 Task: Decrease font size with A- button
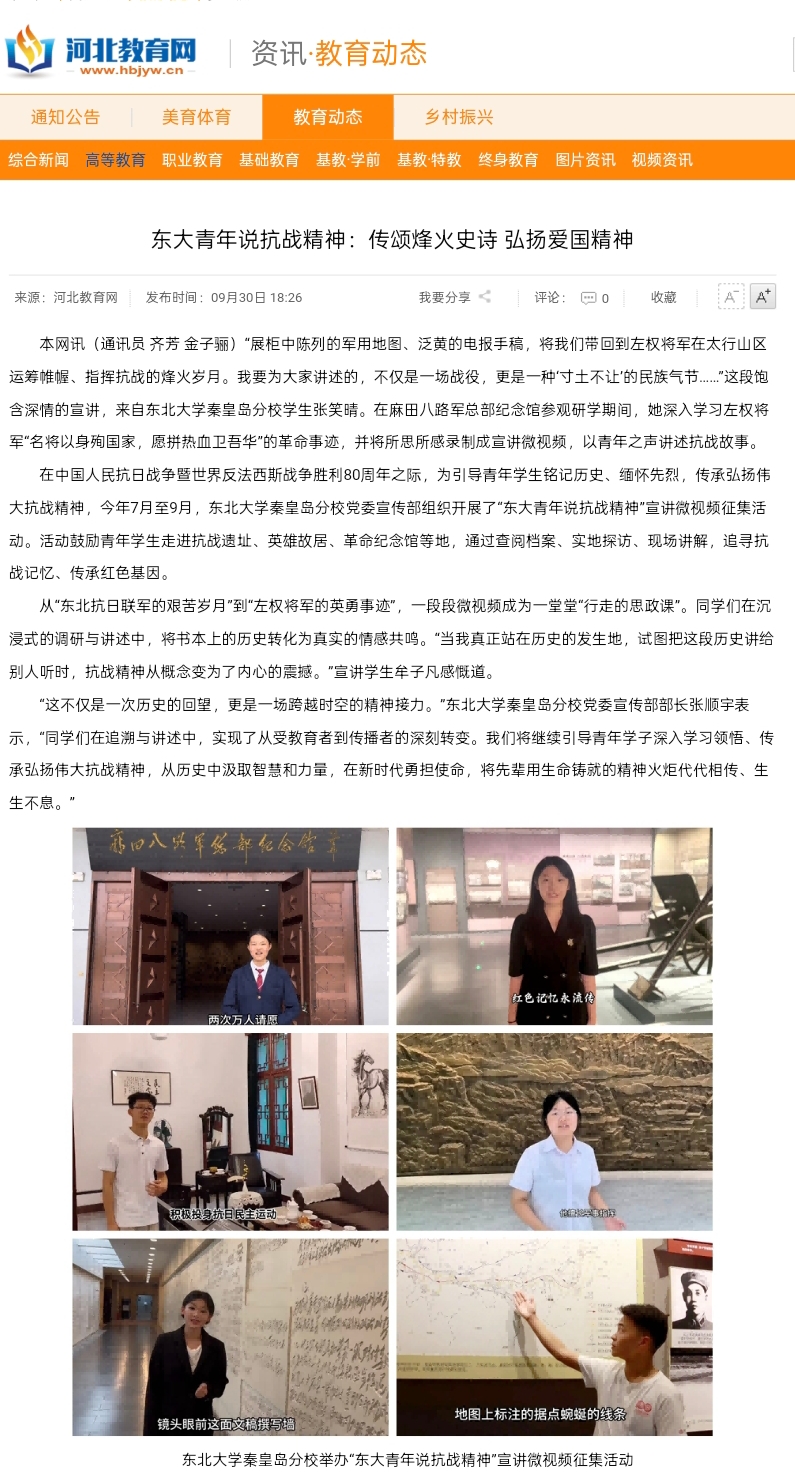coord(731,297)
